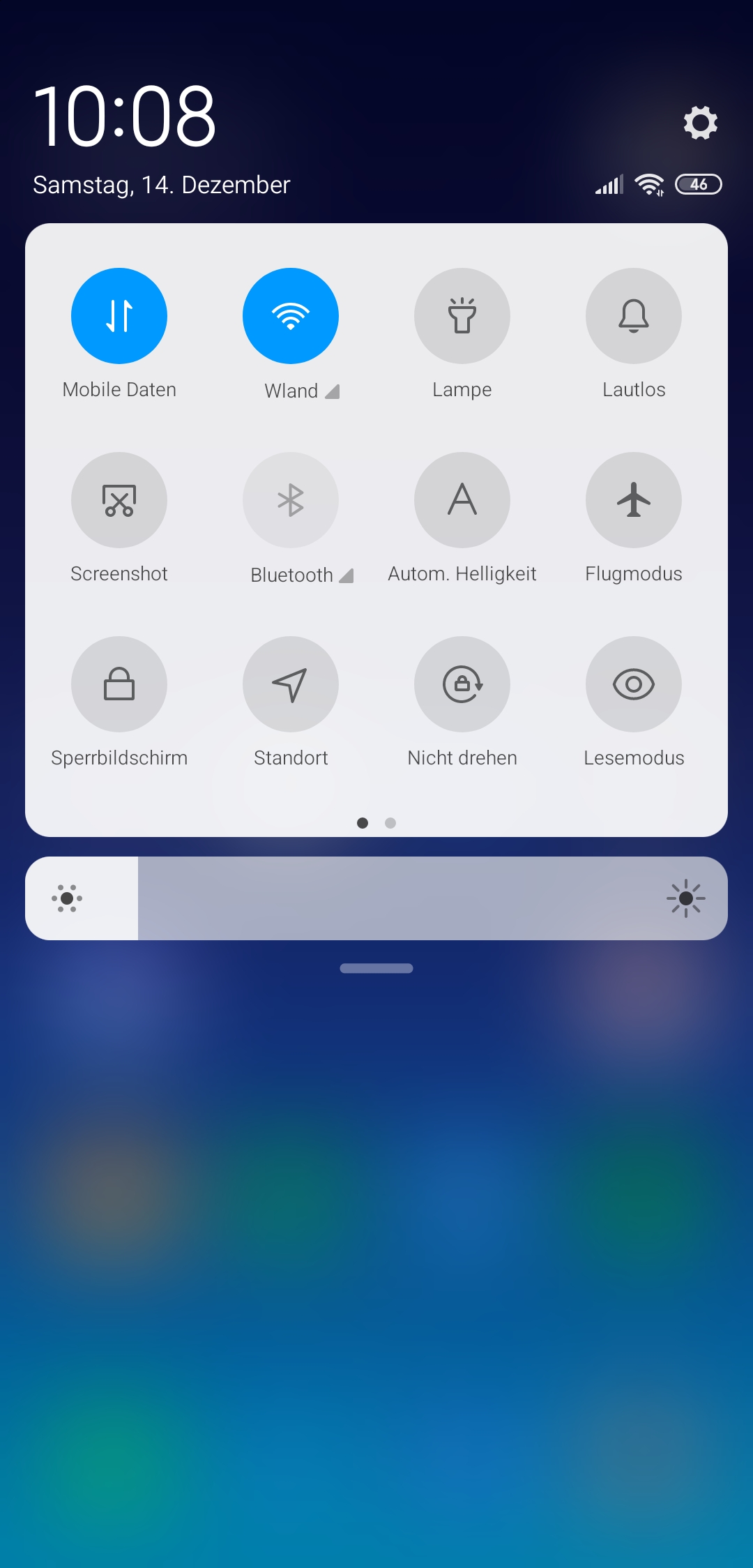Open settings via the gear icon
Viewport: 753px width, 1568px height.
coord(700,123)
